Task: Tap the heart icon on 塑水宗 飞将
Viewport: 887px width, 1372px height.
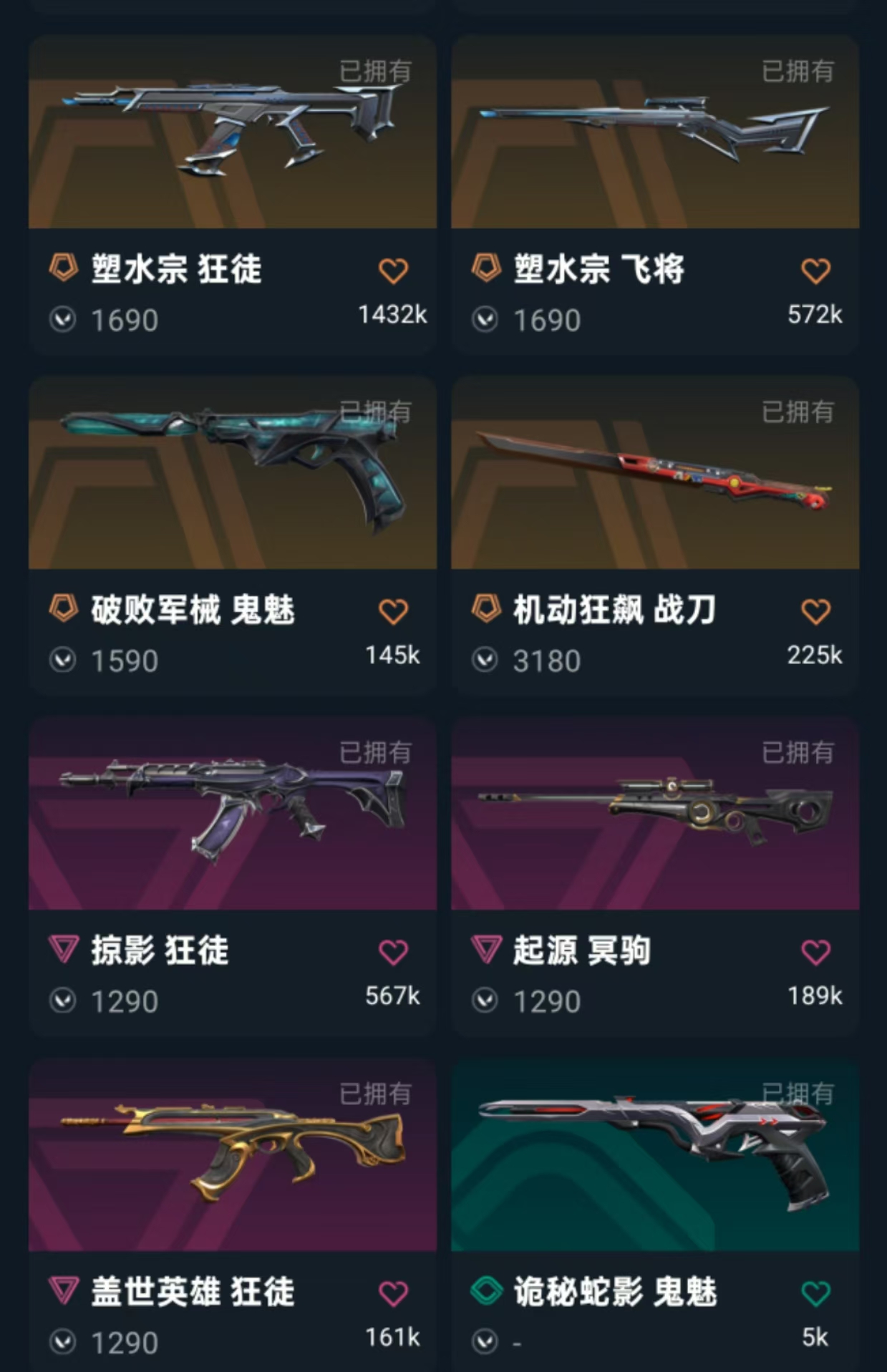Action: click(x=815, y=271)
